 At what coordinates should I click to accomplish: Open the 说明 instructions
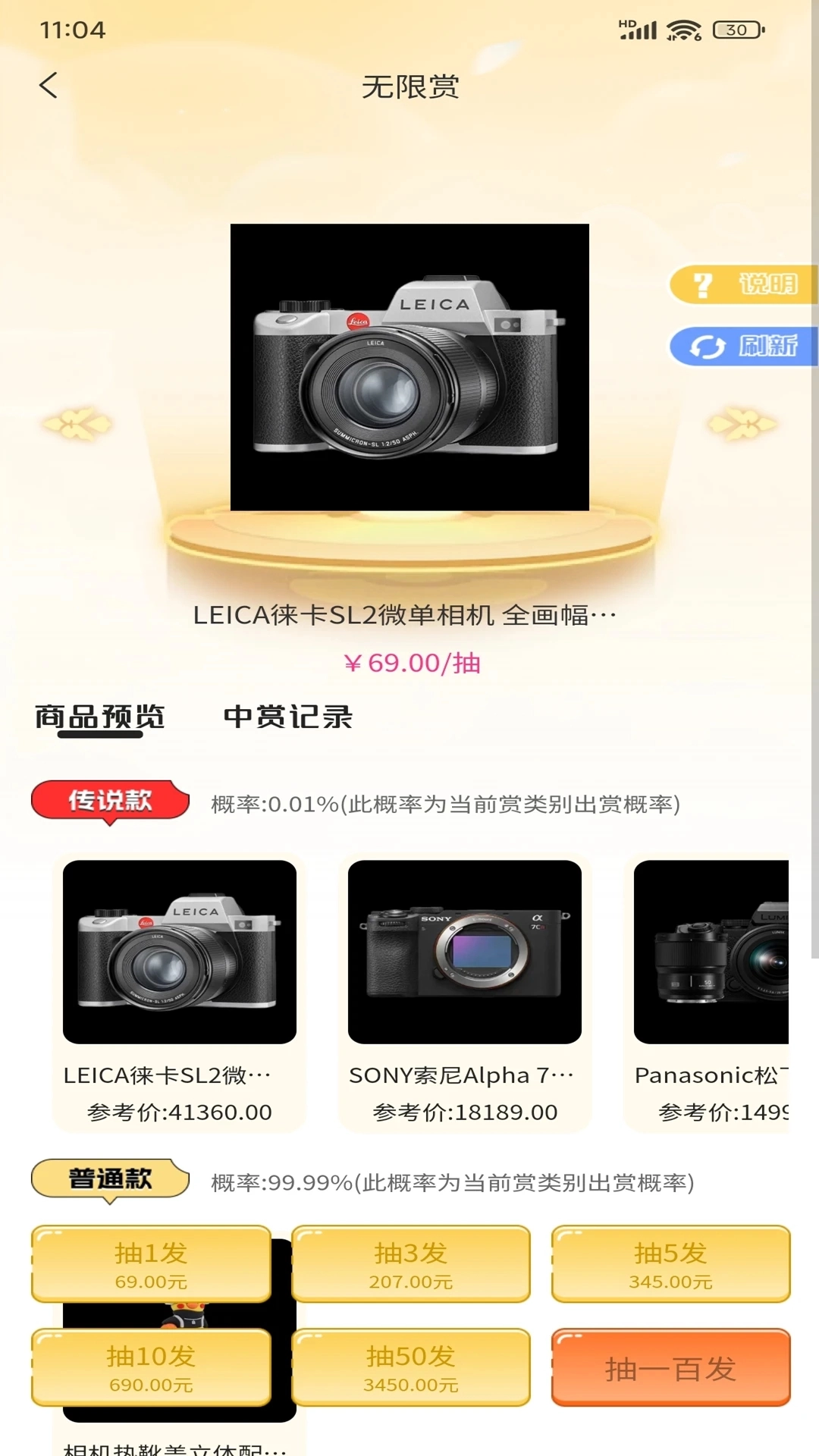click(x=767, y=285)
